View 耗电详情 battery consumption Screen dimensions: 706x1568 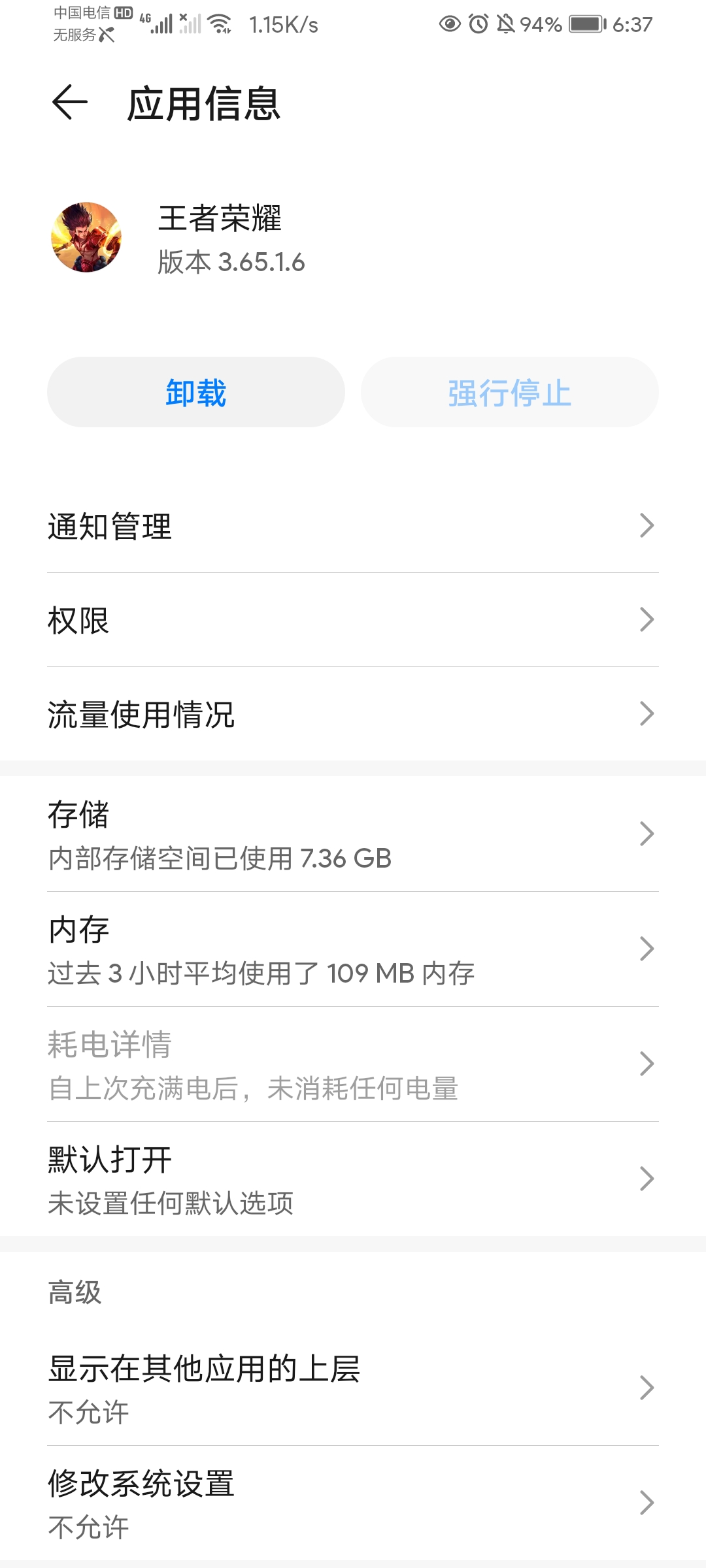tap(353, 1064)
